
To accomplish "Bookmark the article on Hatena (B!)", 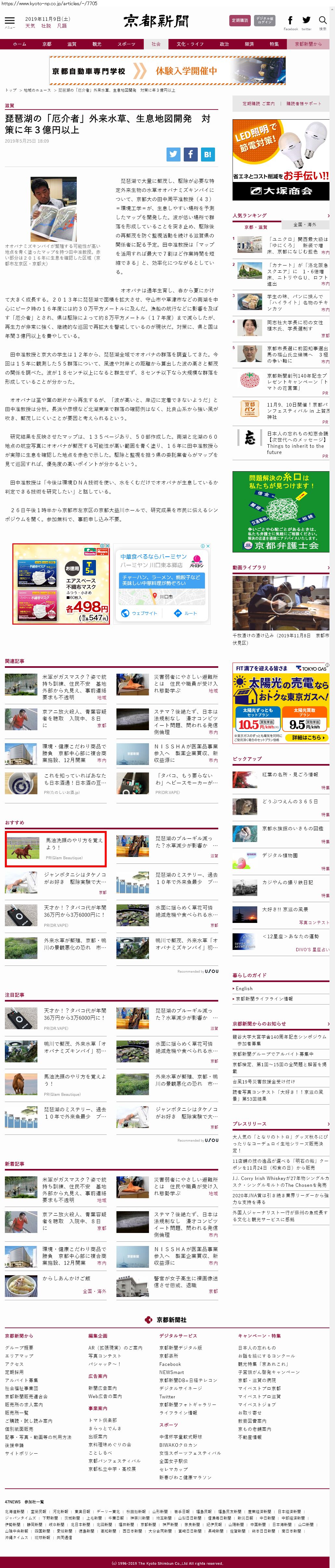I will click(x=208, y=154).
